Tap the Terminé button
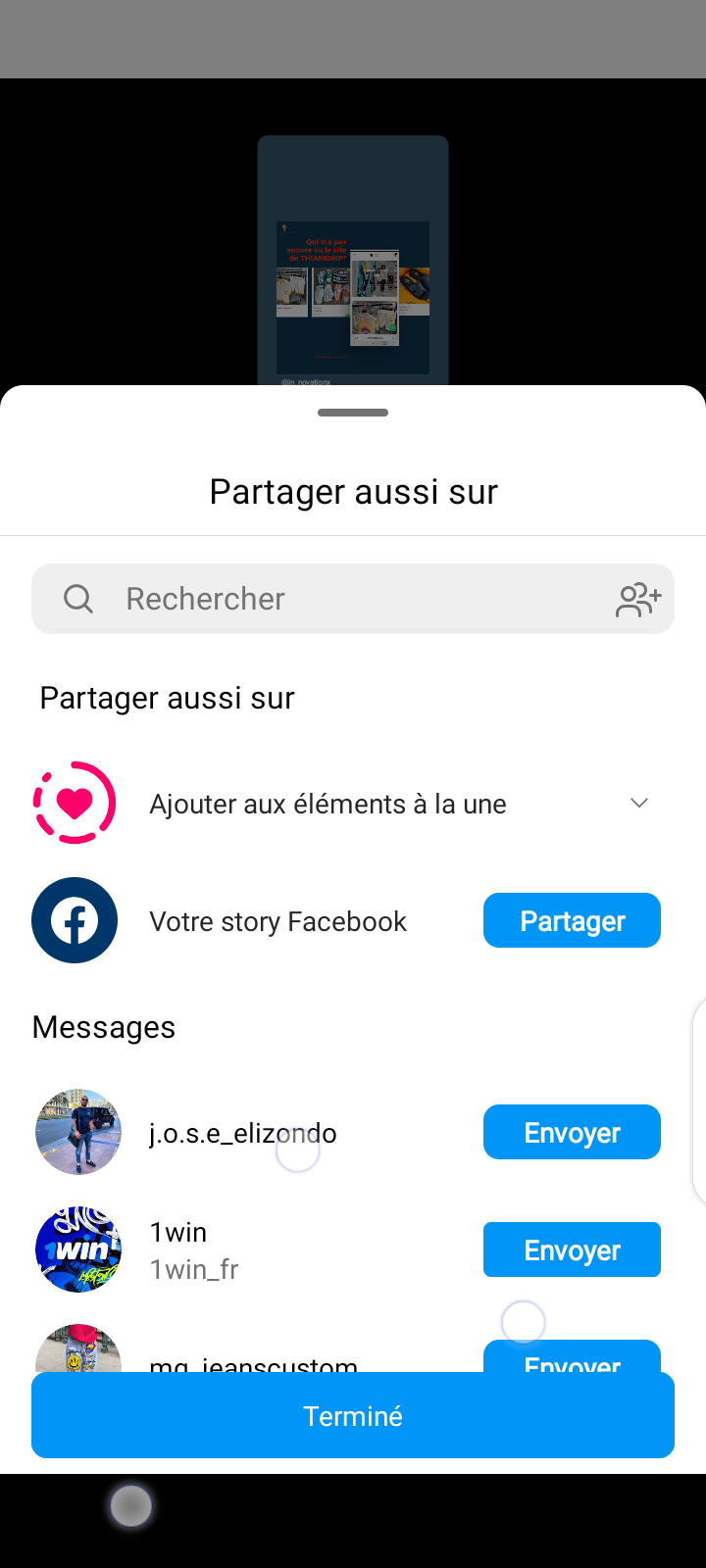706x1568 pixels. click(353, 1416)
